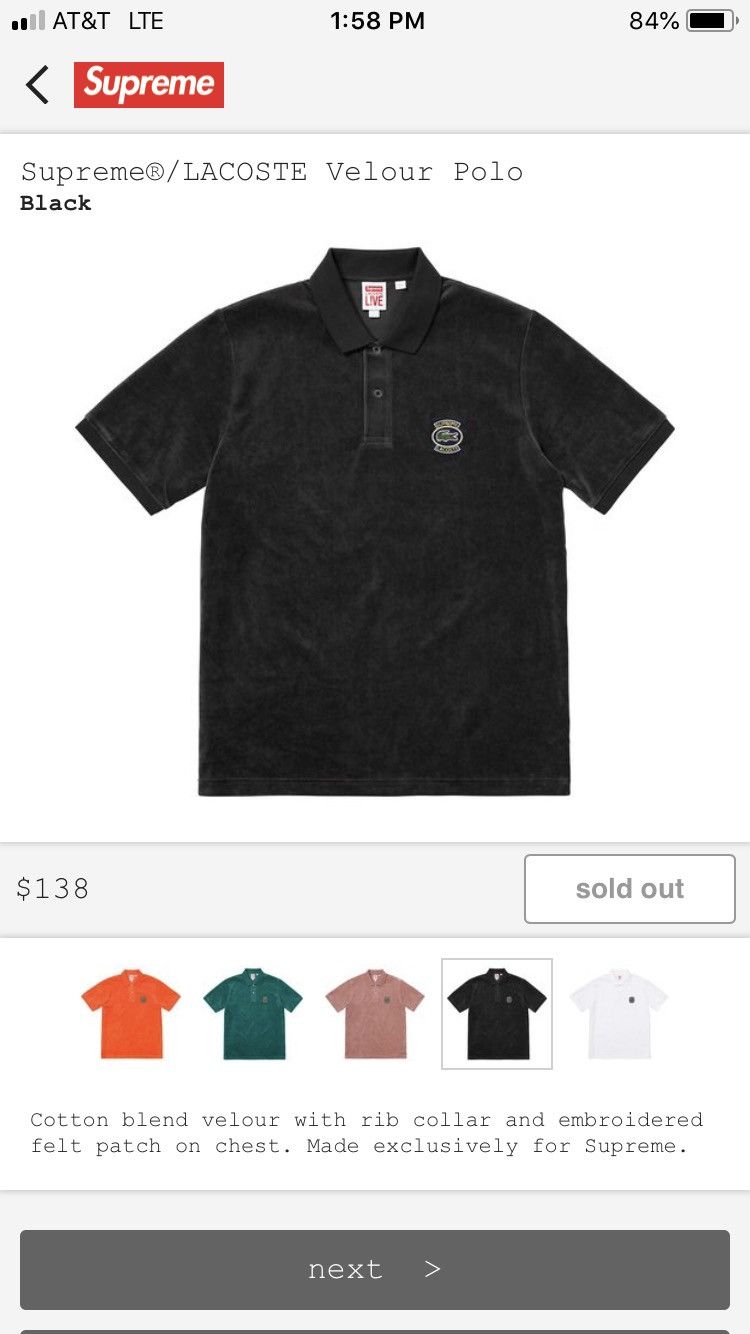This screenshot has width=750, height=1334.
Task: Go to the next product
Action: tap(375, 1270)
